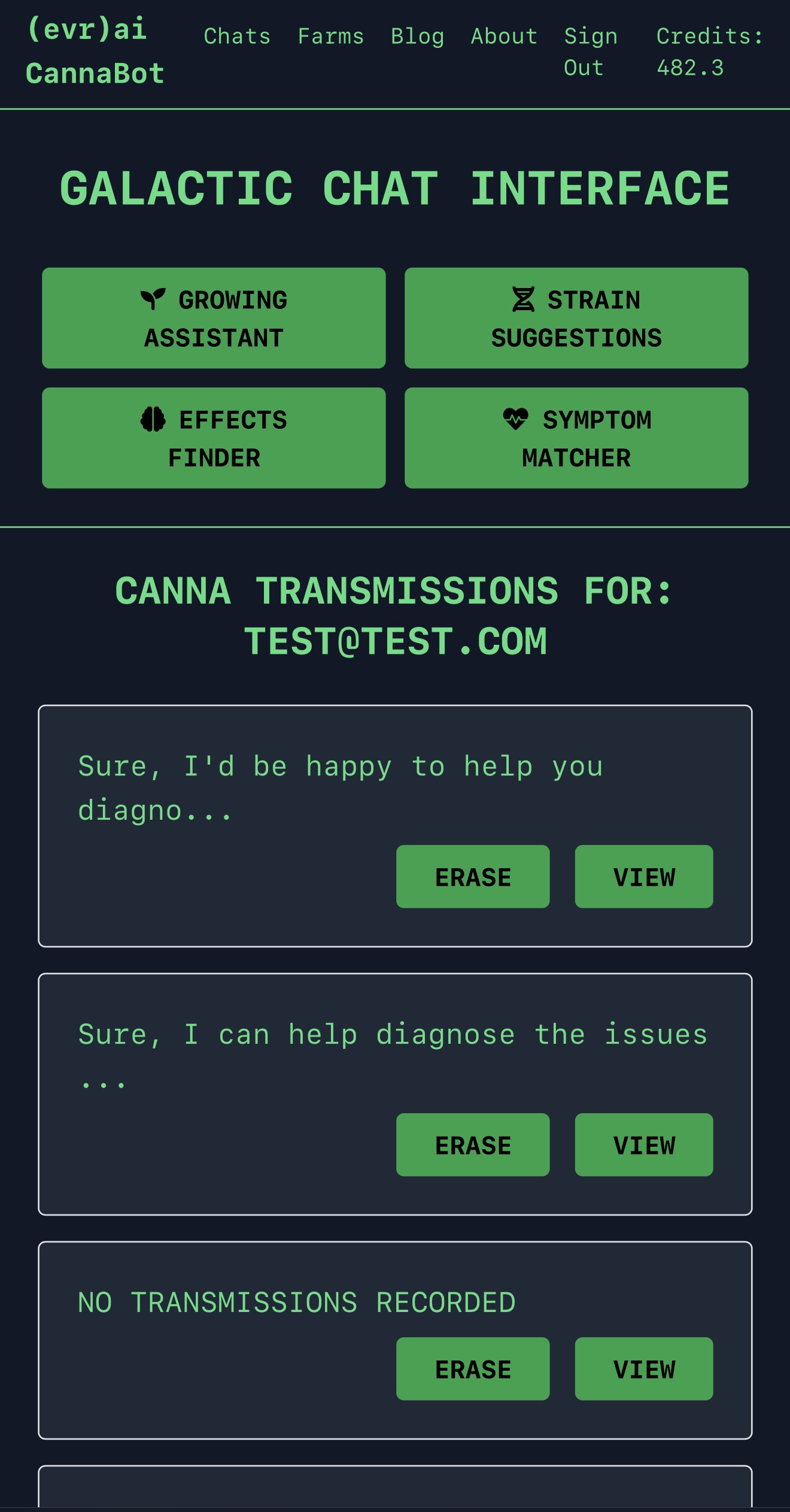Open the Farms section
Screen dimensions: 790x1512
pyautogui.click(x=331, y=37)
